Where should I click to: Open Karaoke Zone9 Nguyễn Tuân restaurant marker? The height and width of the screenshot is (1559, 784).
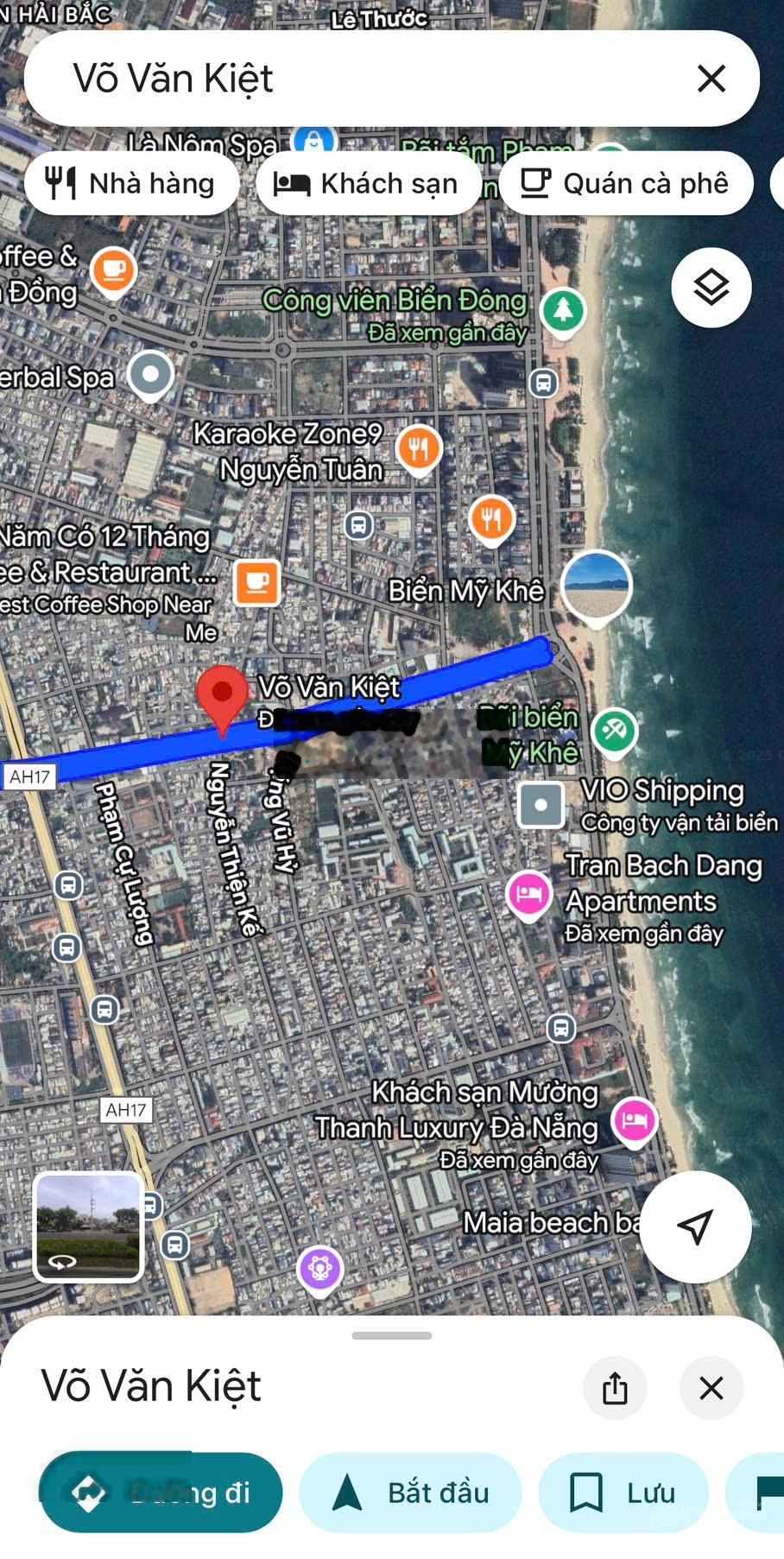click(x=419, y=449)
